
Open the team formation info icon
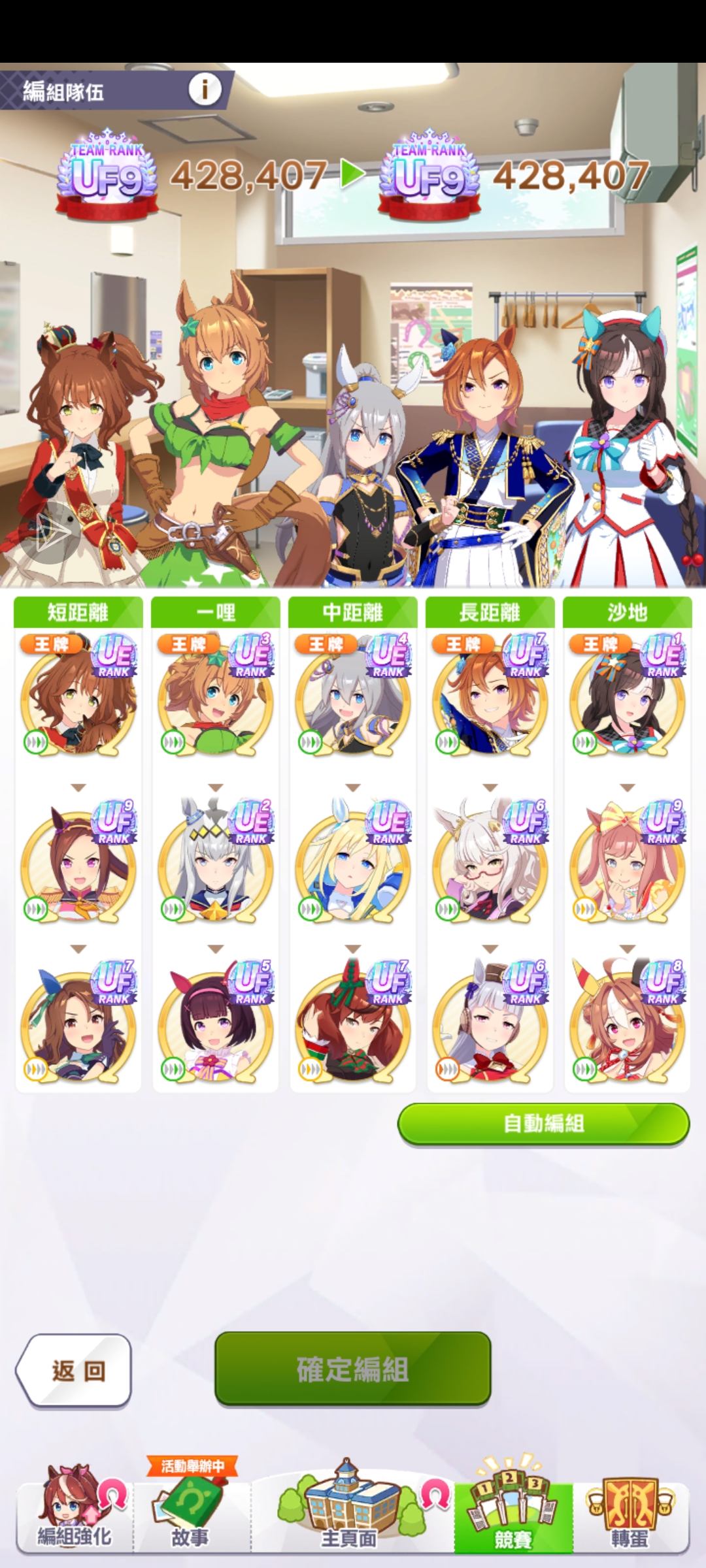tap(205, 90)
